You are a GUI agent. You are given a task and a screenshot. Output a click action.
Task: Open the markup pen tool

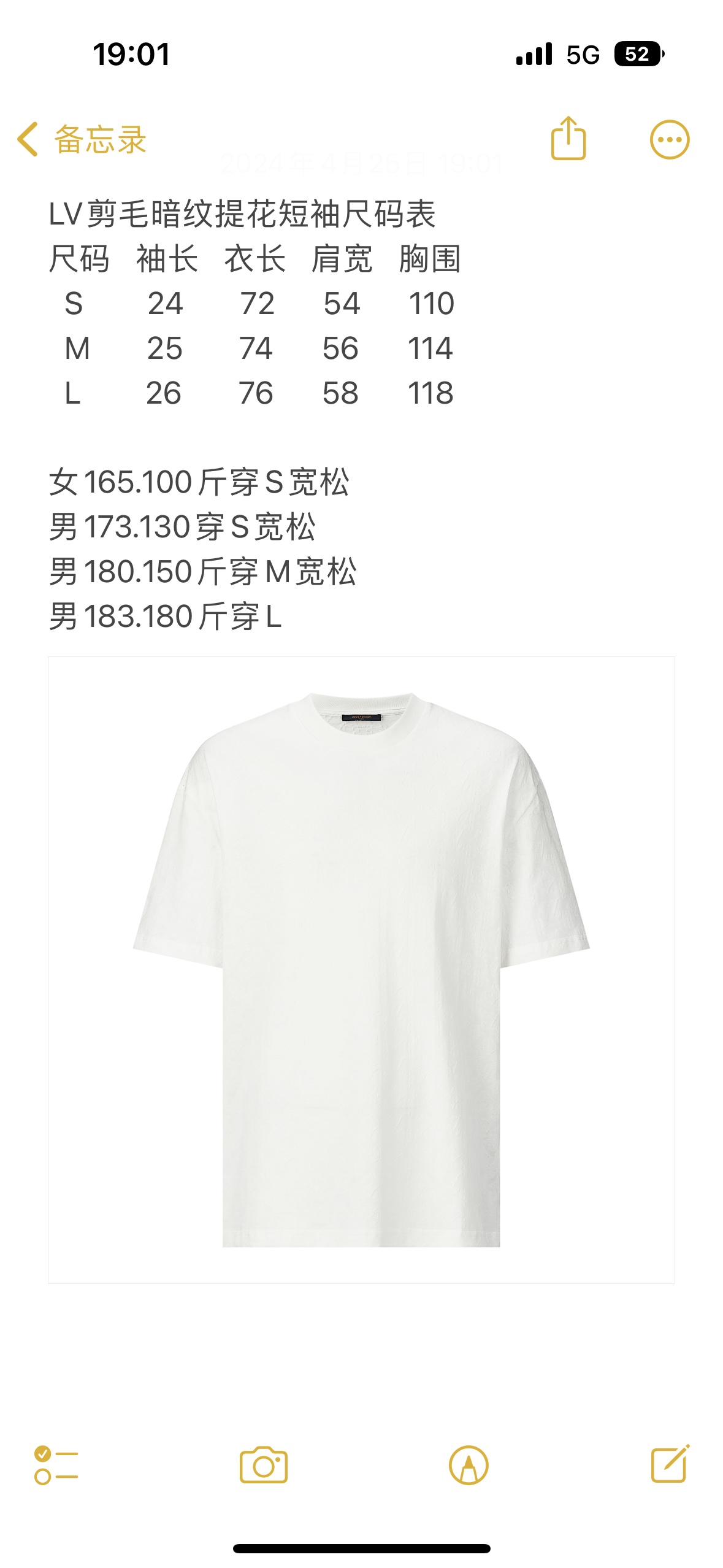tap(469, 1465)
